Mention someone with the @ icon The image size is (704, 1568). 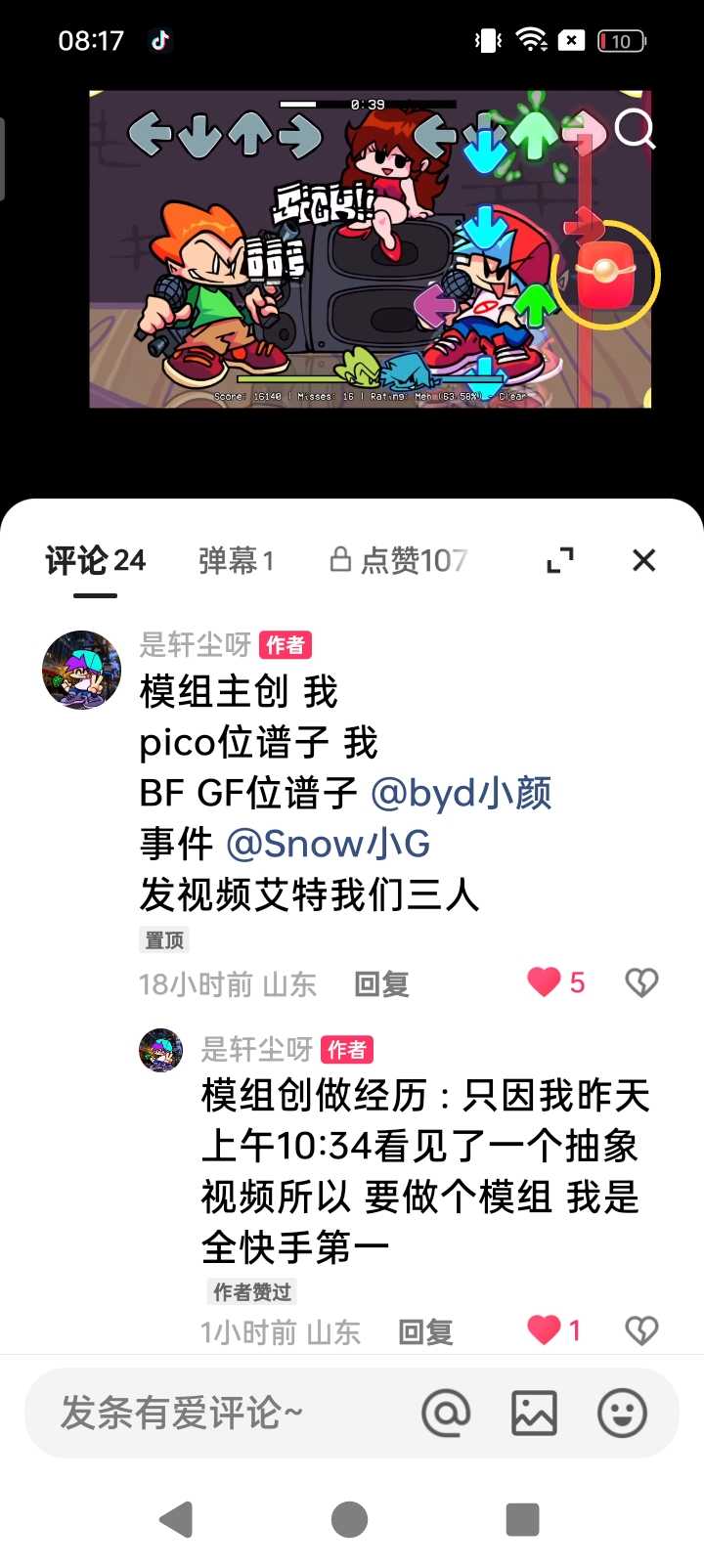(446, 1414)
